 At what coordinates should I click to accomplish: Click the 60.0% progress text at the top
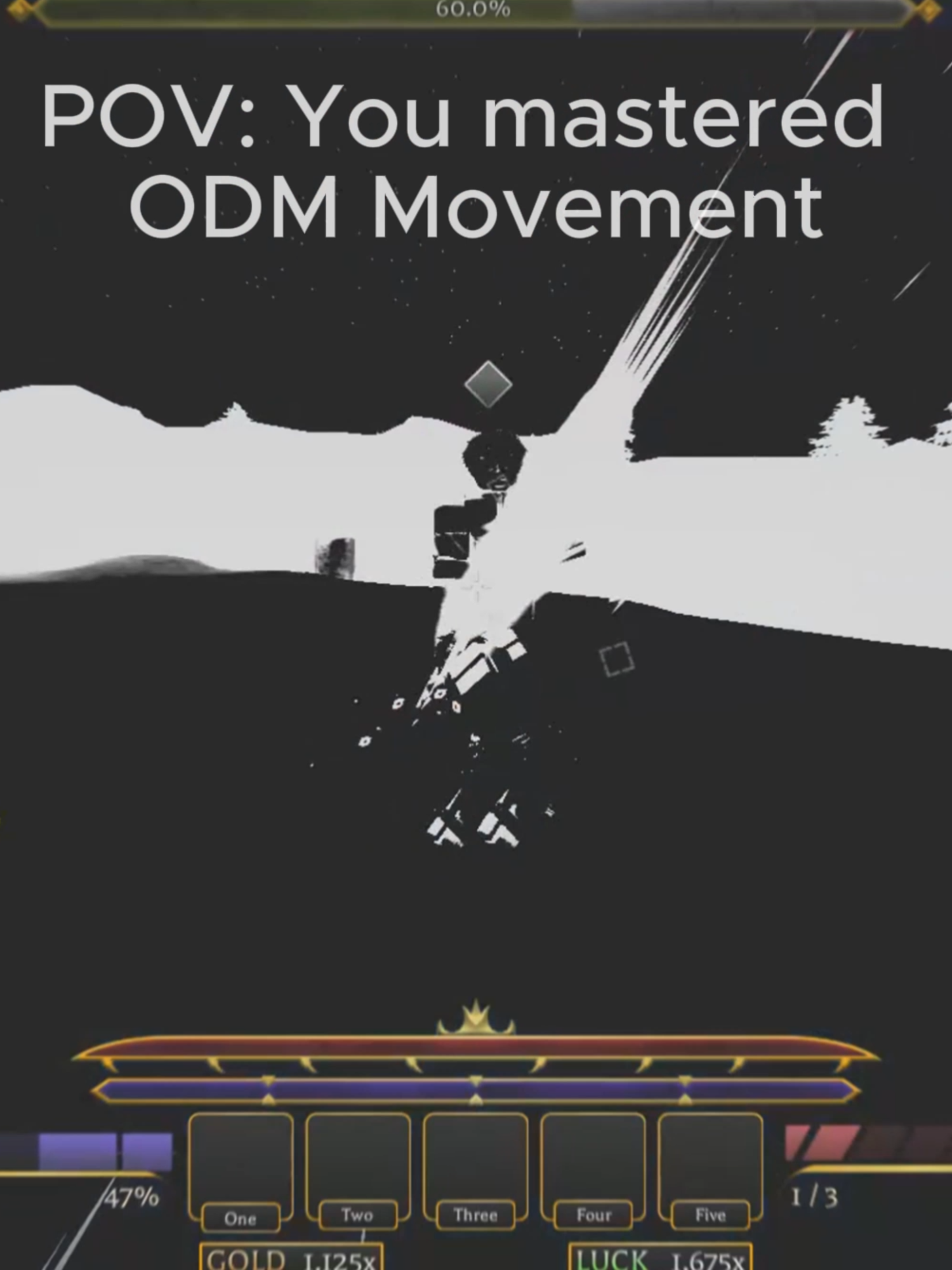click(x=472, y=8)
